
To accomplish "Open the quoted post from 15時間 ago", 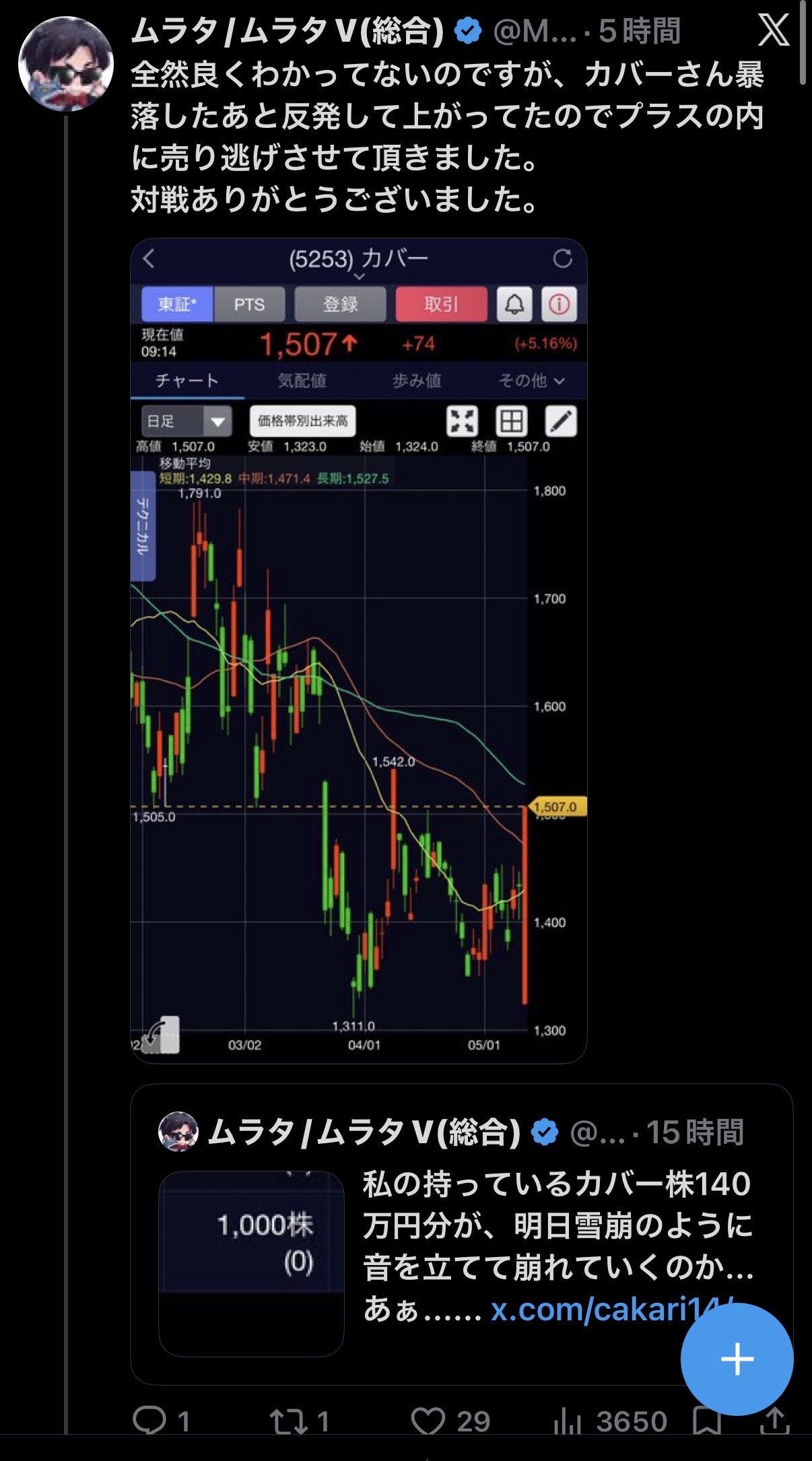I will tap(461, 1234).
